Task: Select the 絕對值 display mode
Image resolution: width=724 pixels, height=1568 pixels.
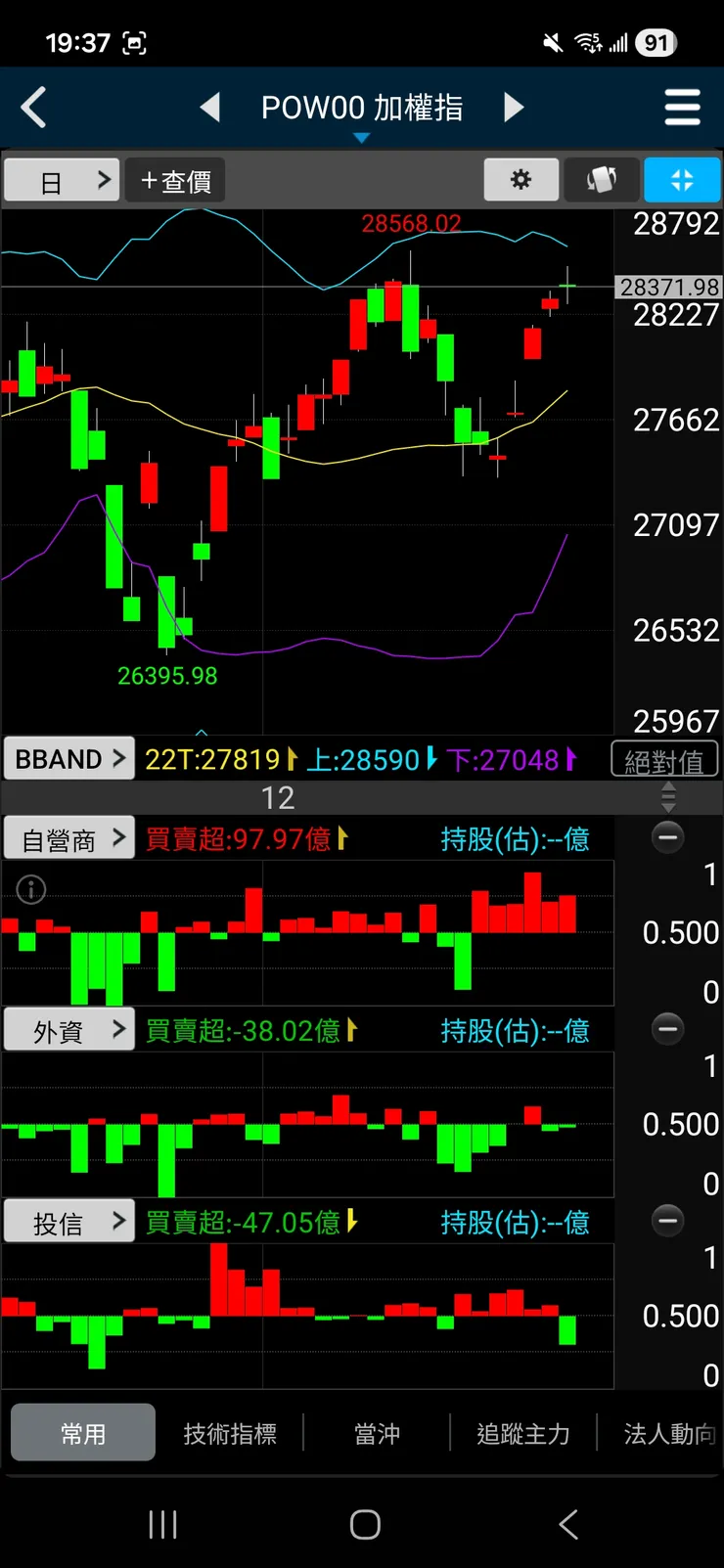Action: 664,760
